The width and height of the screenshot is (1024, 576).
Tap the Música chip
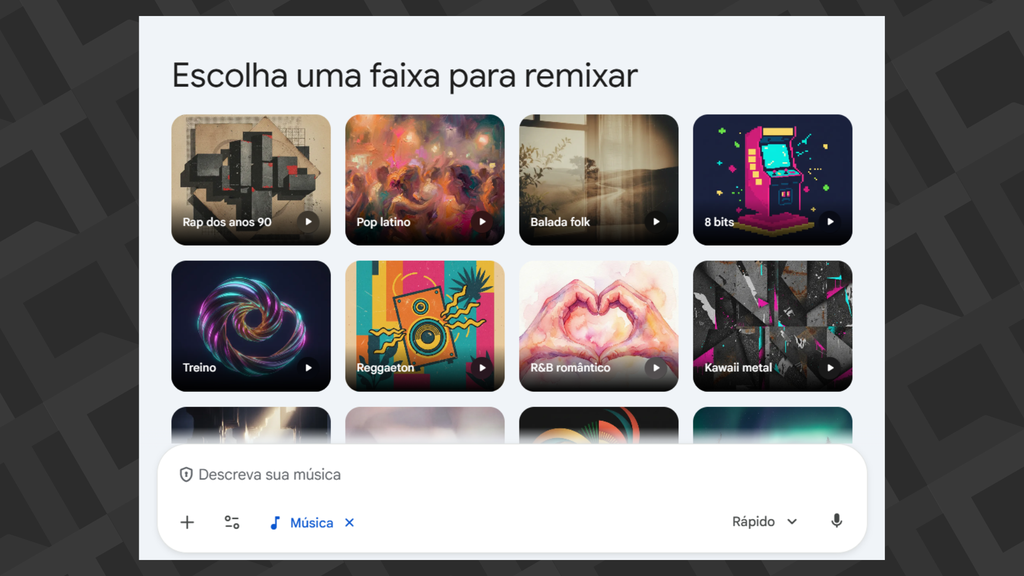(x=302, y=523)
